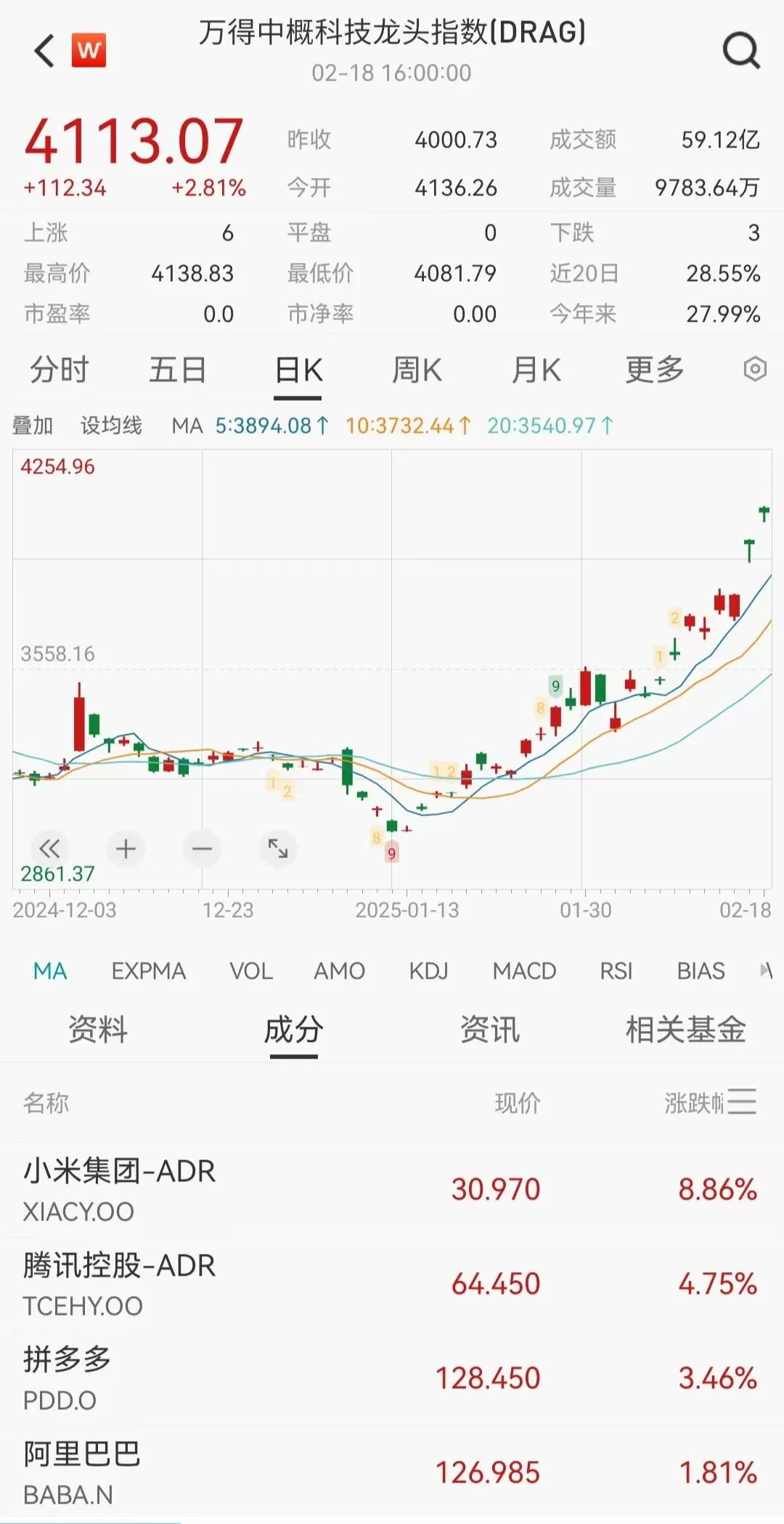Image resolution: width=784 pixels, height=1524 pixels.
Task: Go back using the top-left arrow
Action: point(45,51)
